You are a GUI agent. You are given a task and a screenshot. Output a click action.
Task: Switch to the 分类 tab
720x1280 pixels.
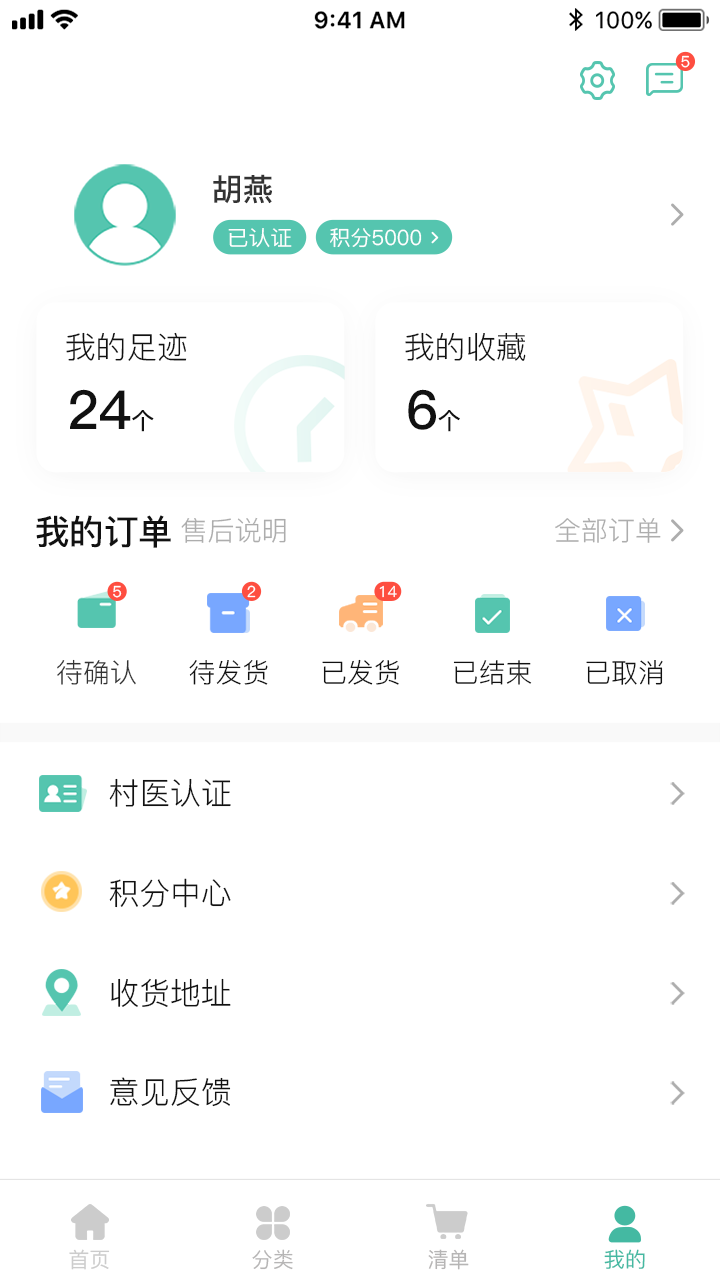click(x=273, y=1236)
